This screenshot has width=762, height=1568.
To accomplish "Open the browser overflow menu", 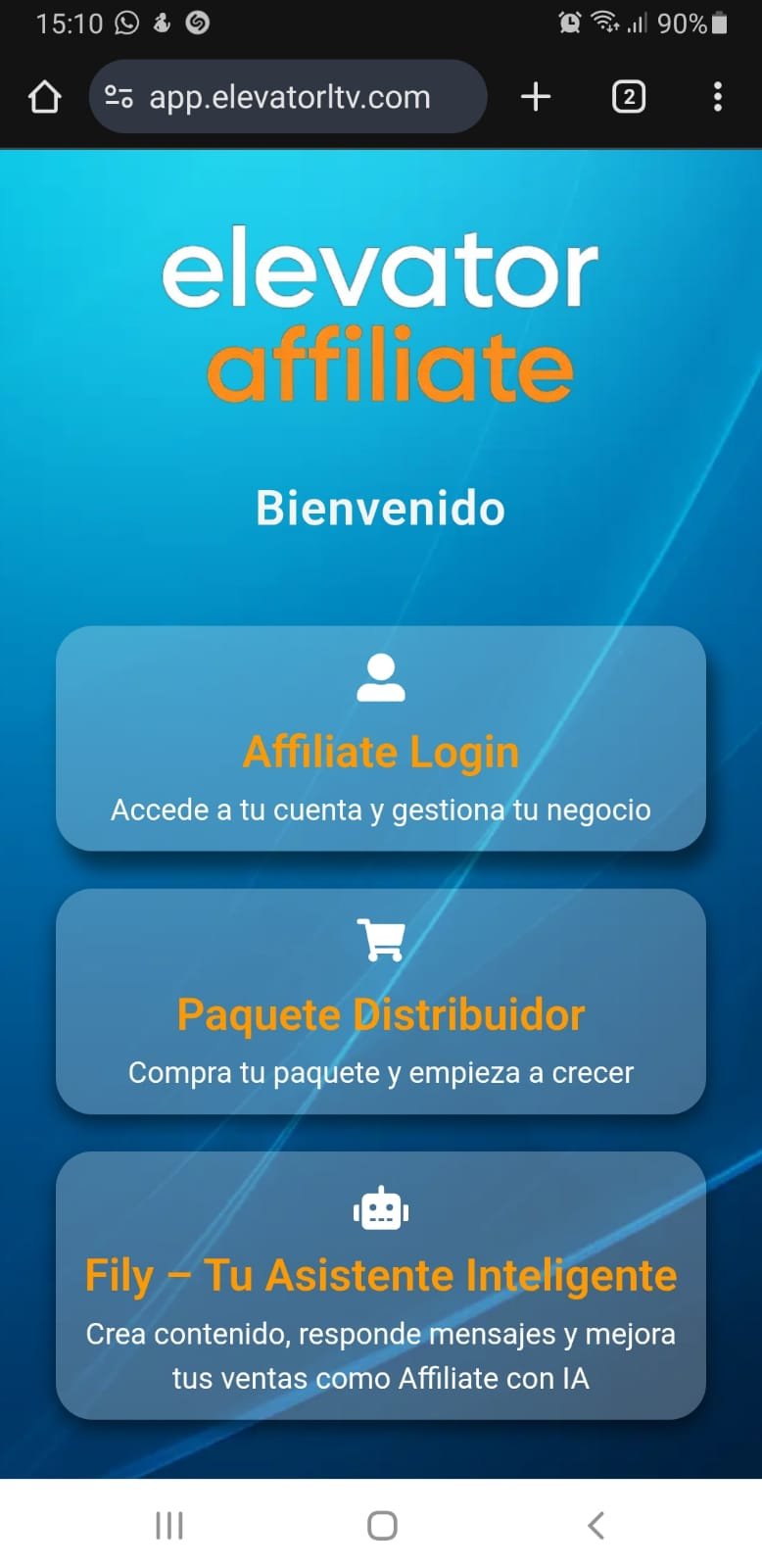I will 718,97.
